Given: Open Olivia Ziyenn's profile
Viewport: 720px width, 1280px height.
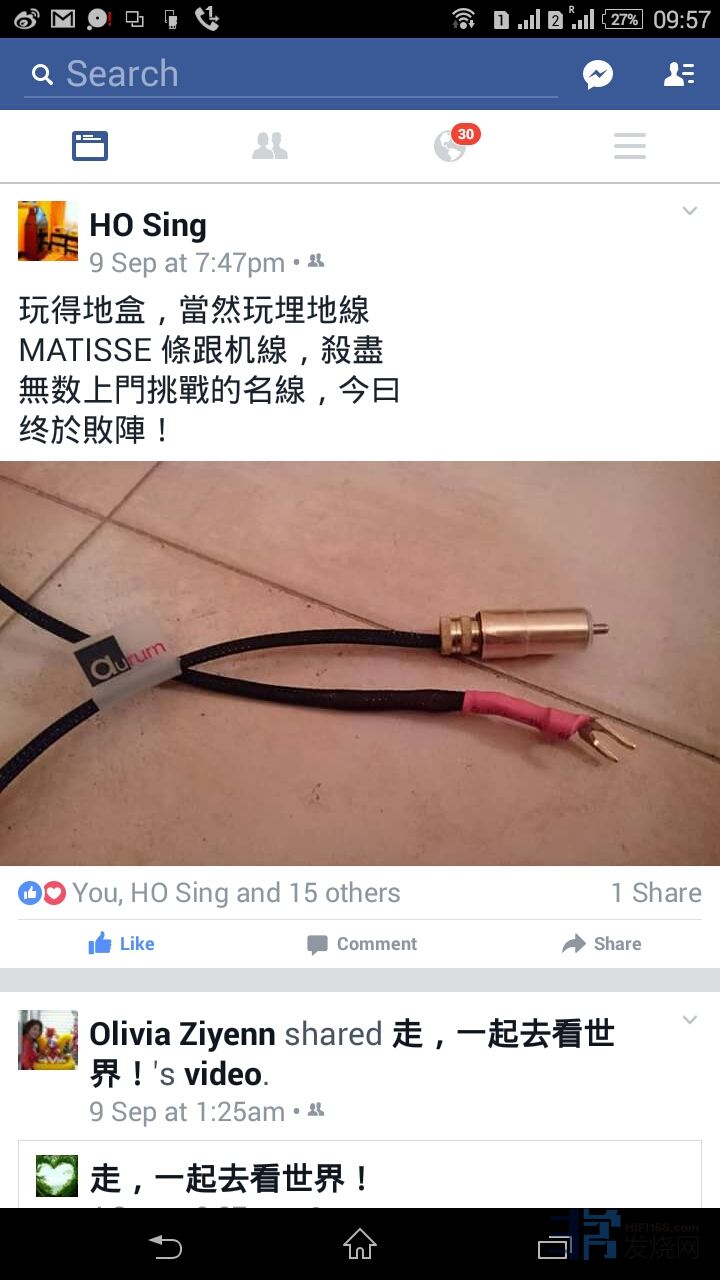Looking at the screenshot, I should click(x=184, y=1034).
